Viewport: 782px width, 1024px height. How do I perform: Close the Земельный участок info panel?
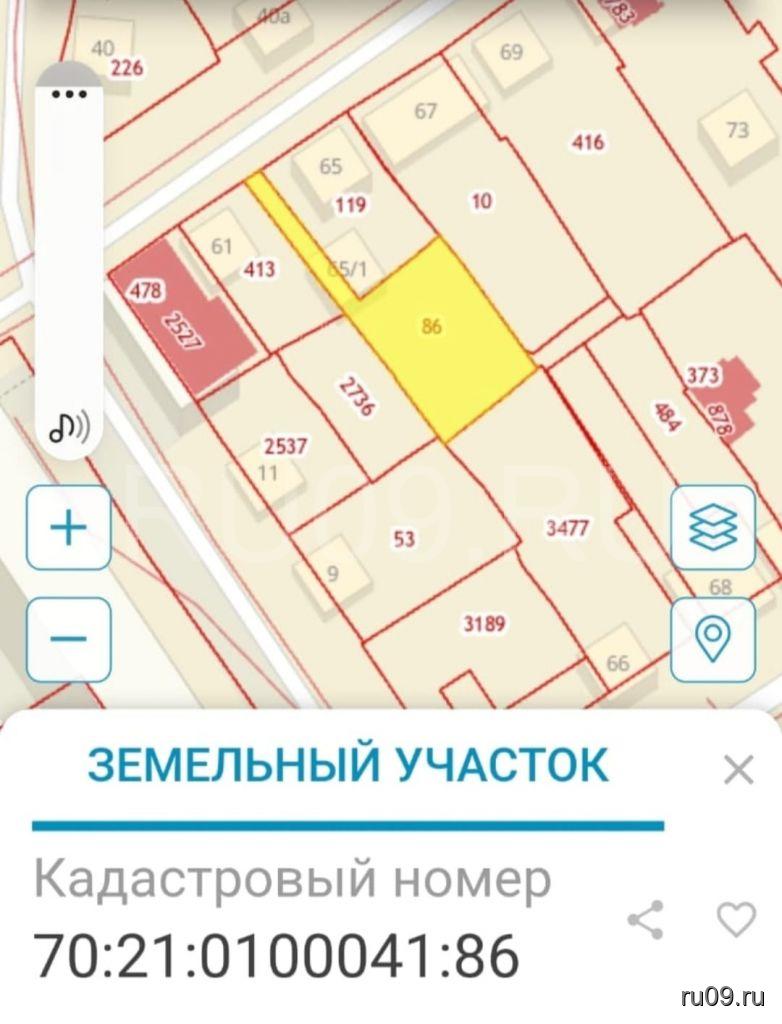click(x=738, y=769)
